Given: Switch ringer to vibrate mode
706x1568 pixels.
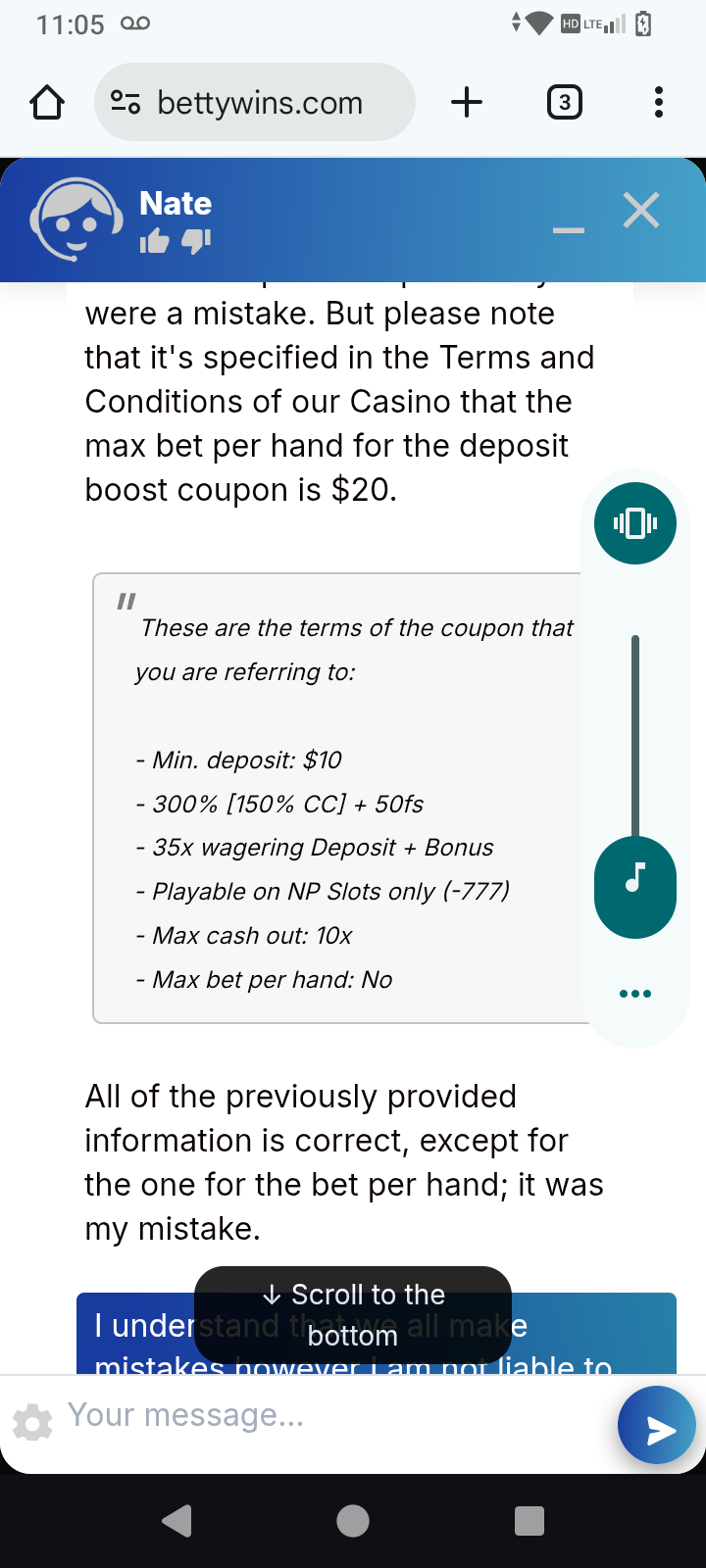Looking at the screenshot, I should click(x=635, y=523).
